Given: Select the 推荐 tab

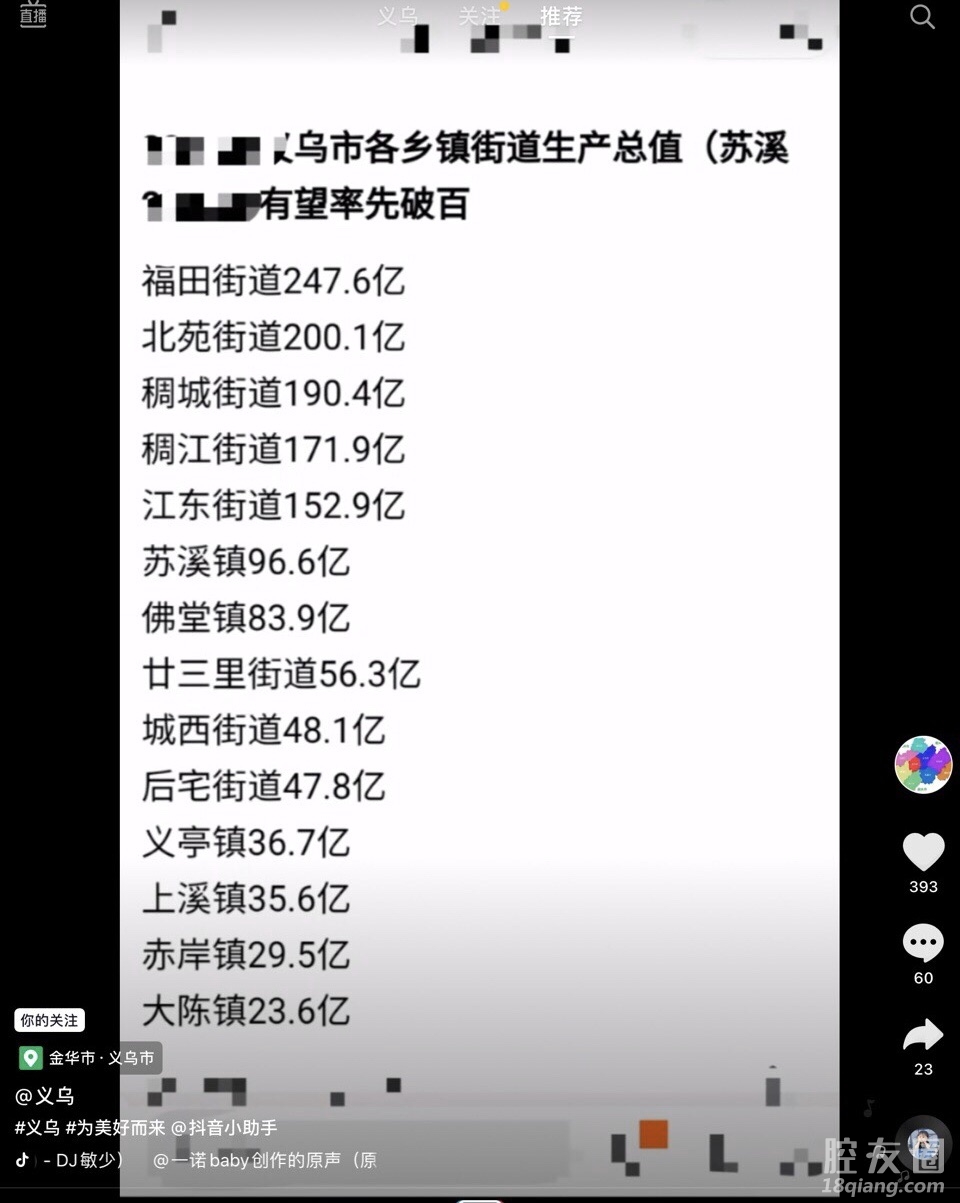Looking at the screenshot, I should click(x=561, y=16).
